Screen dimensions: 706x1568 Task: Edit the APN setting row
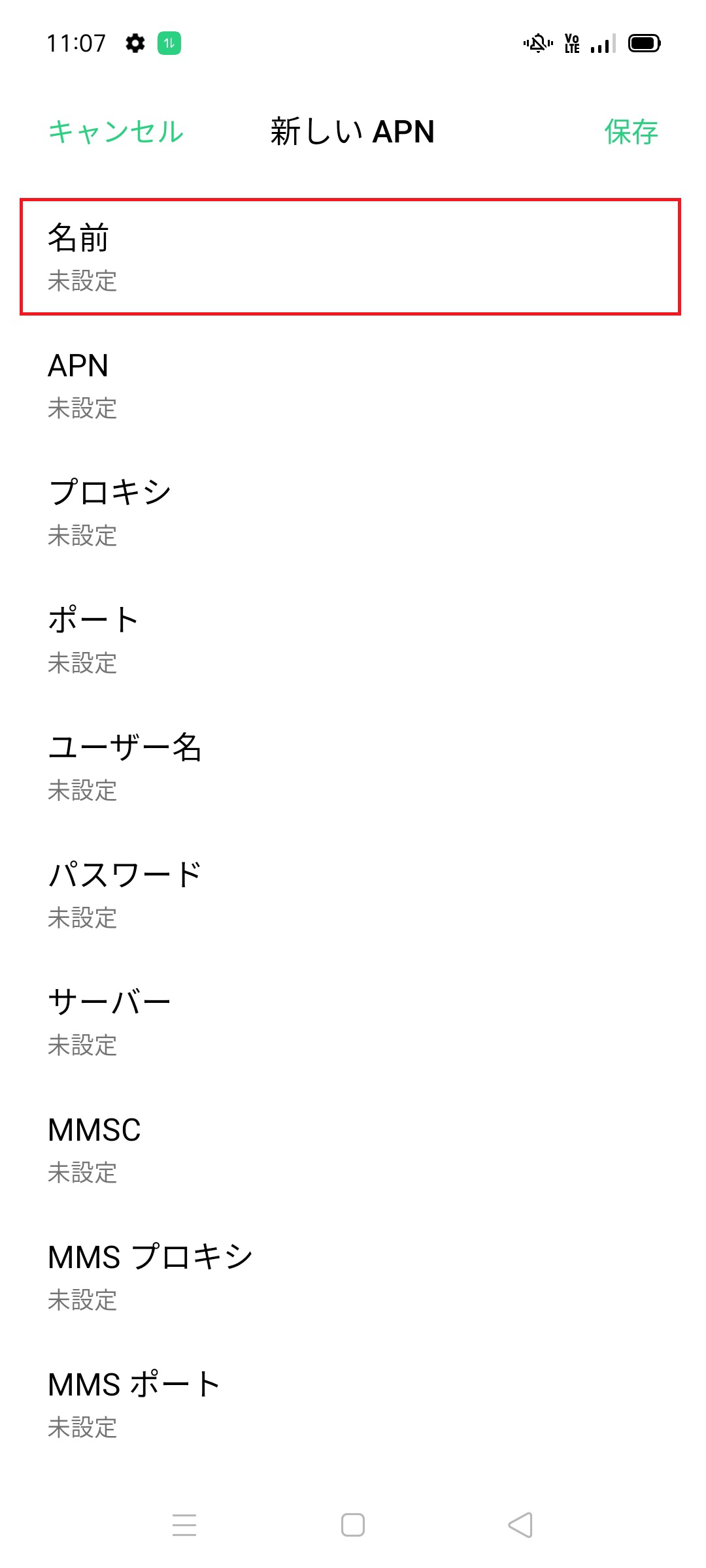pyautogui.click(x=350, y=385)
